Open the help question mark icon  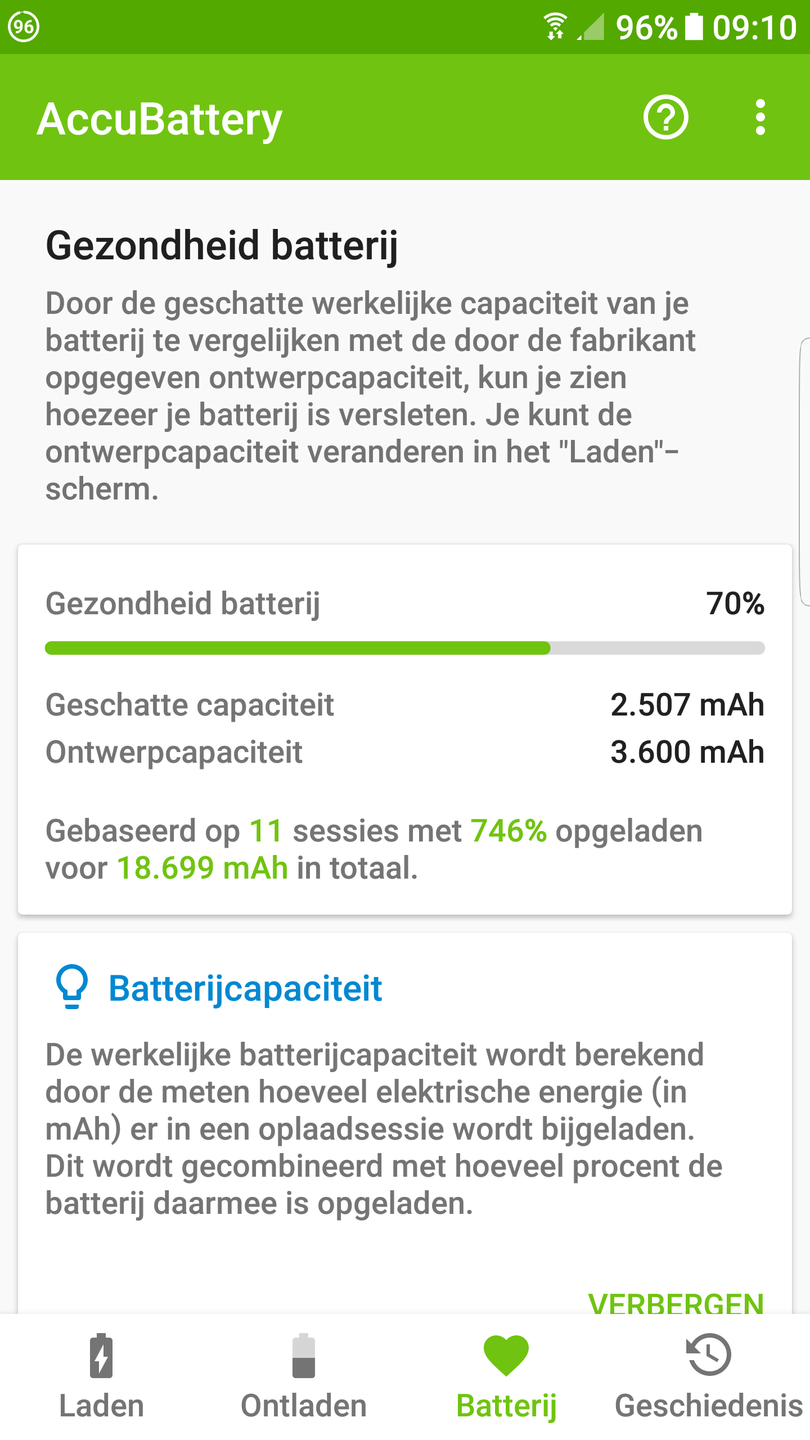coord(665,118)
